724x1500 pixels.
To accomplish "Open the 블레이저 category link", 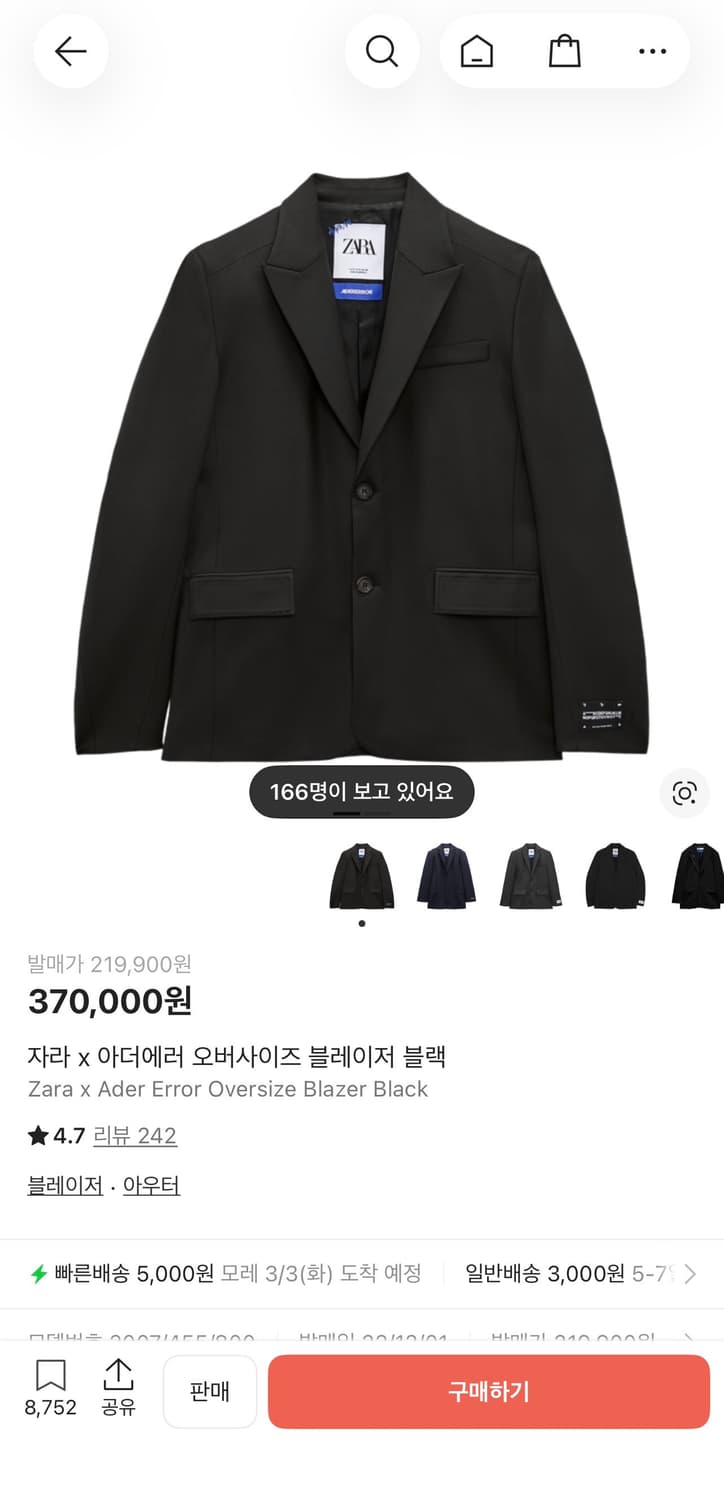I will pos(64,1185).
